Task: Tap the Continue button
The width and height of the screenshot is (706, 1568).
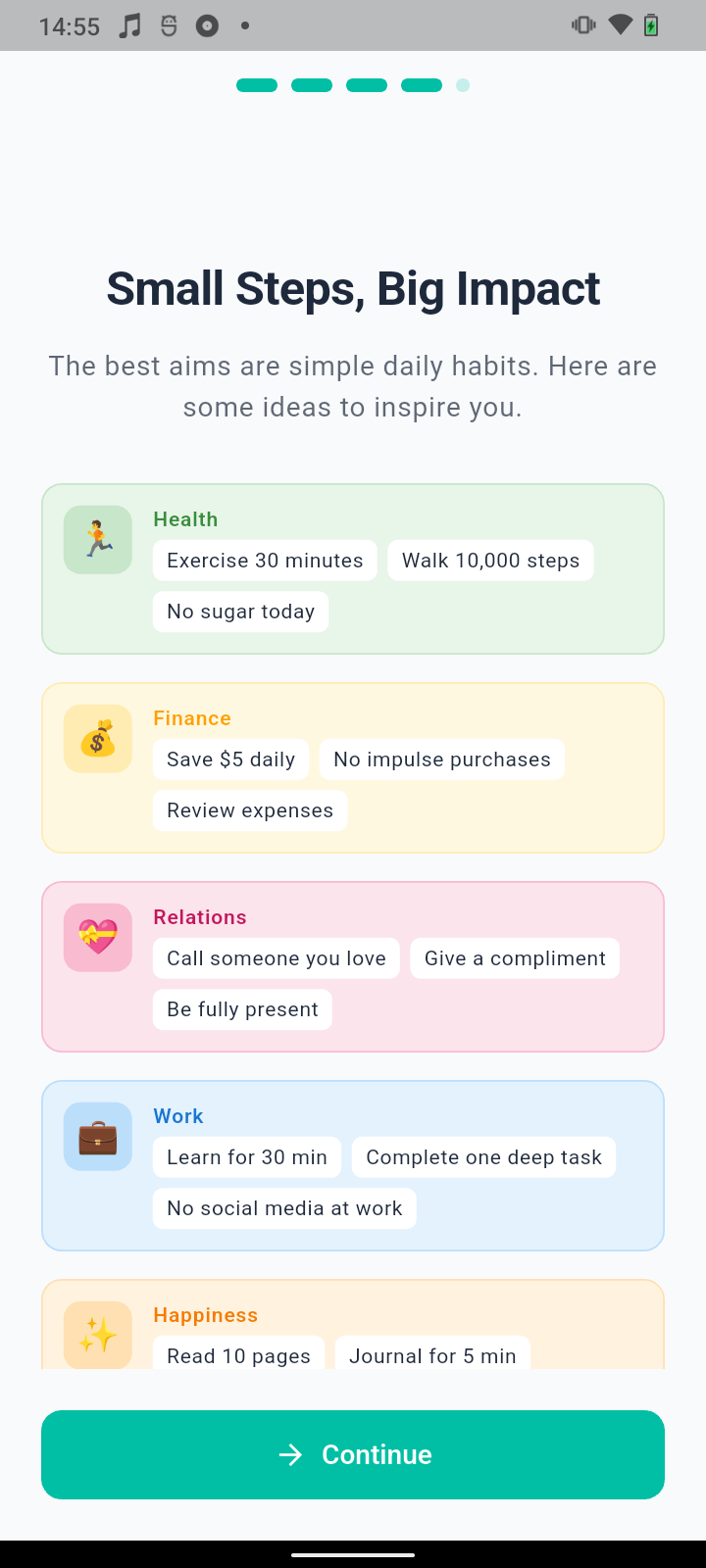Action: click(x=353, y=1454)
